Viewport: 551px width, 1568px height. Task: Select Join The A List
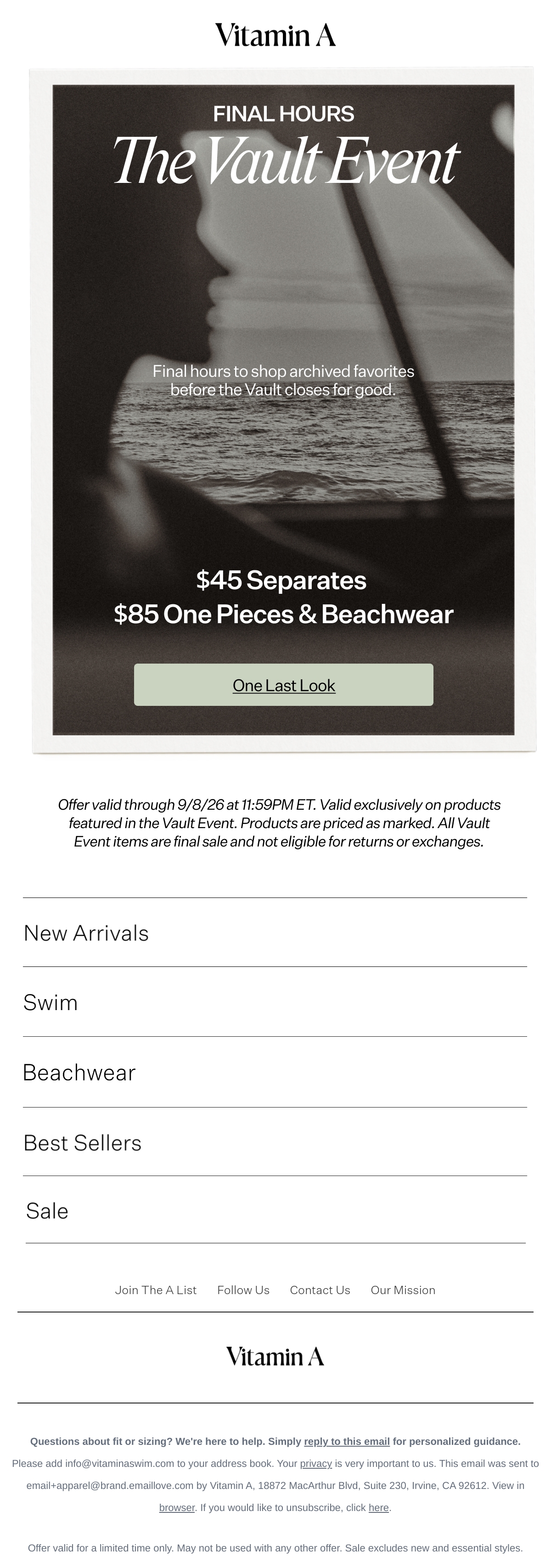click(156, 1290)
